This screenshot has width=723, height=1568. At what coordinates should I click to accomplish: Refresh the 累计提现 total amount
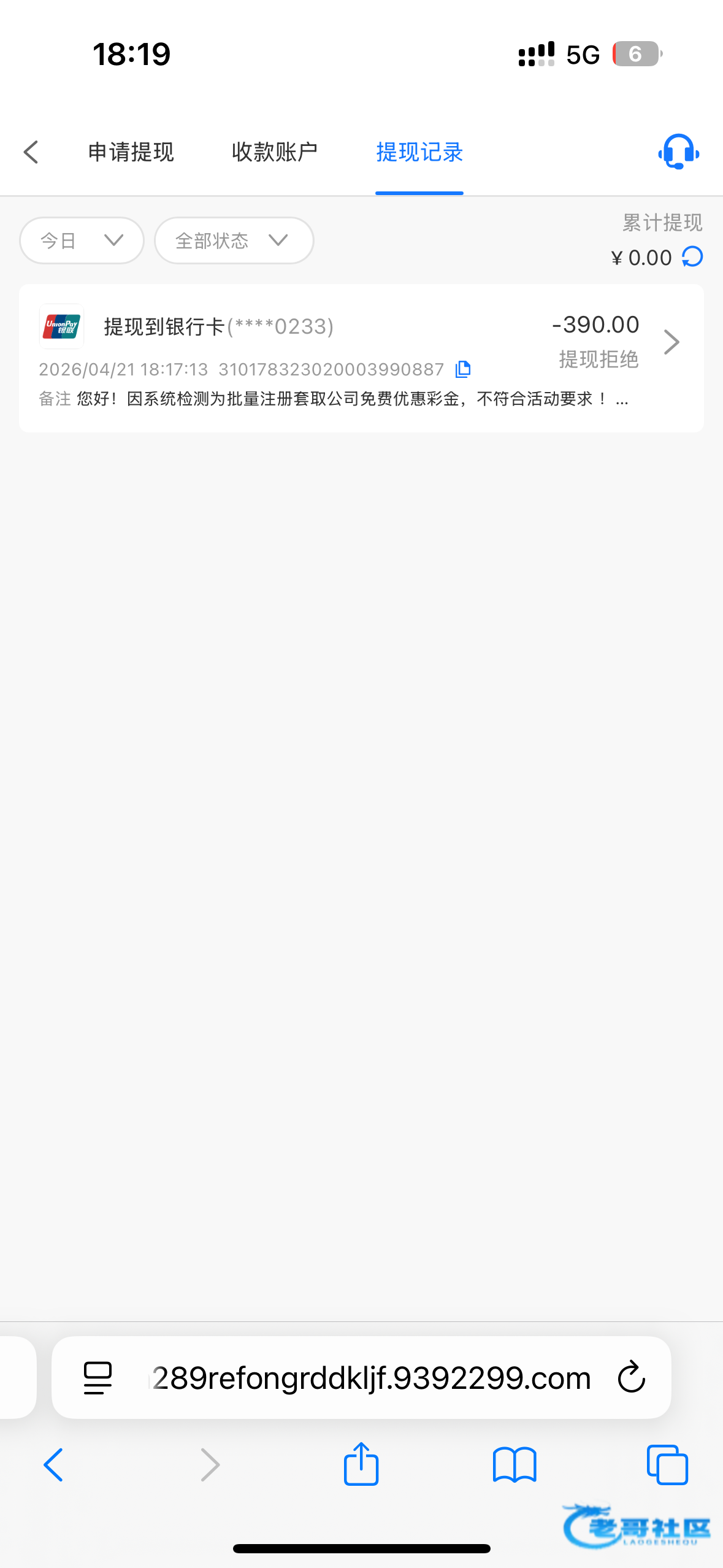tap(693, 257)
